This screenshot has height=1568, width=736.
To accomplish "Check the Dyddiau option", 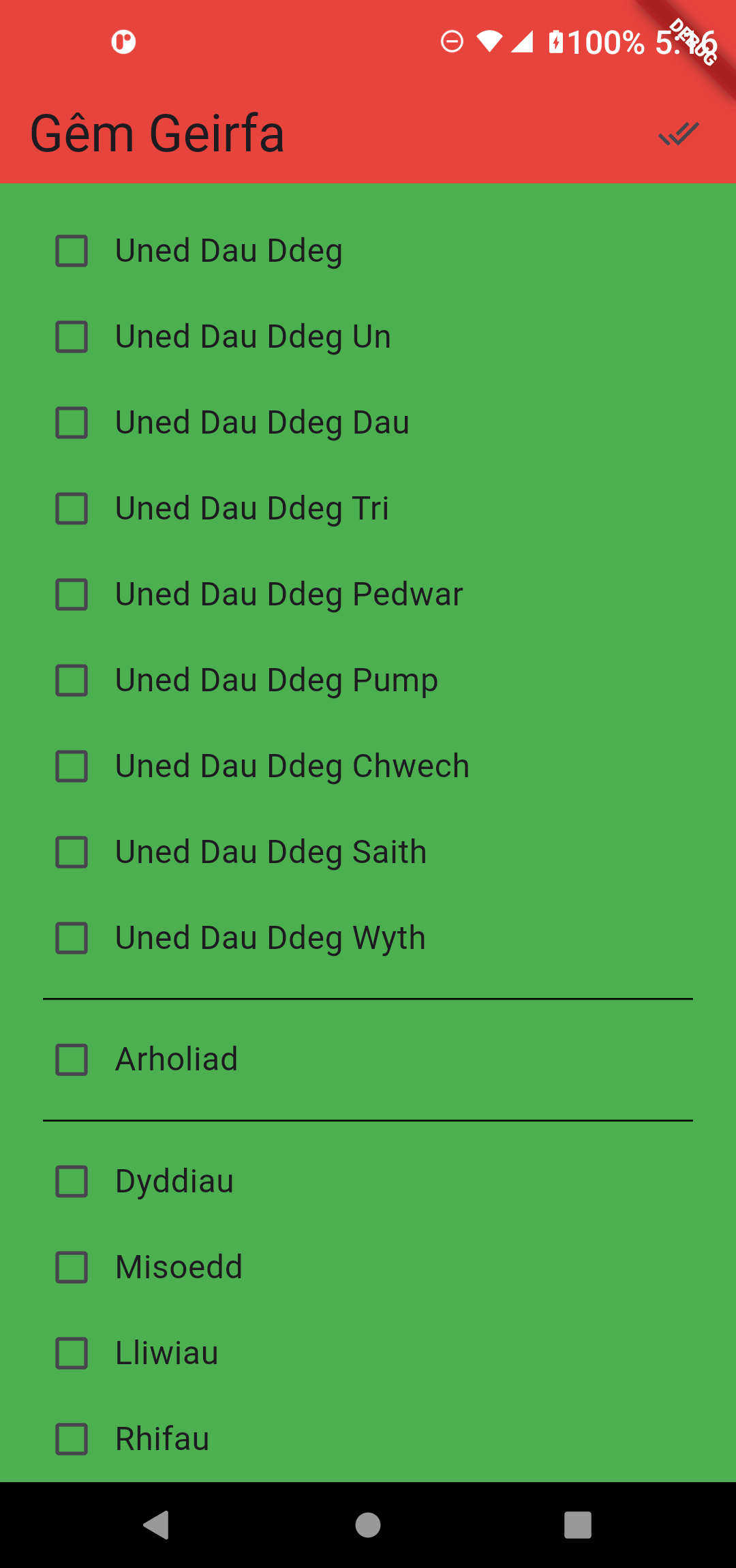I will [x=72, y=1181].
